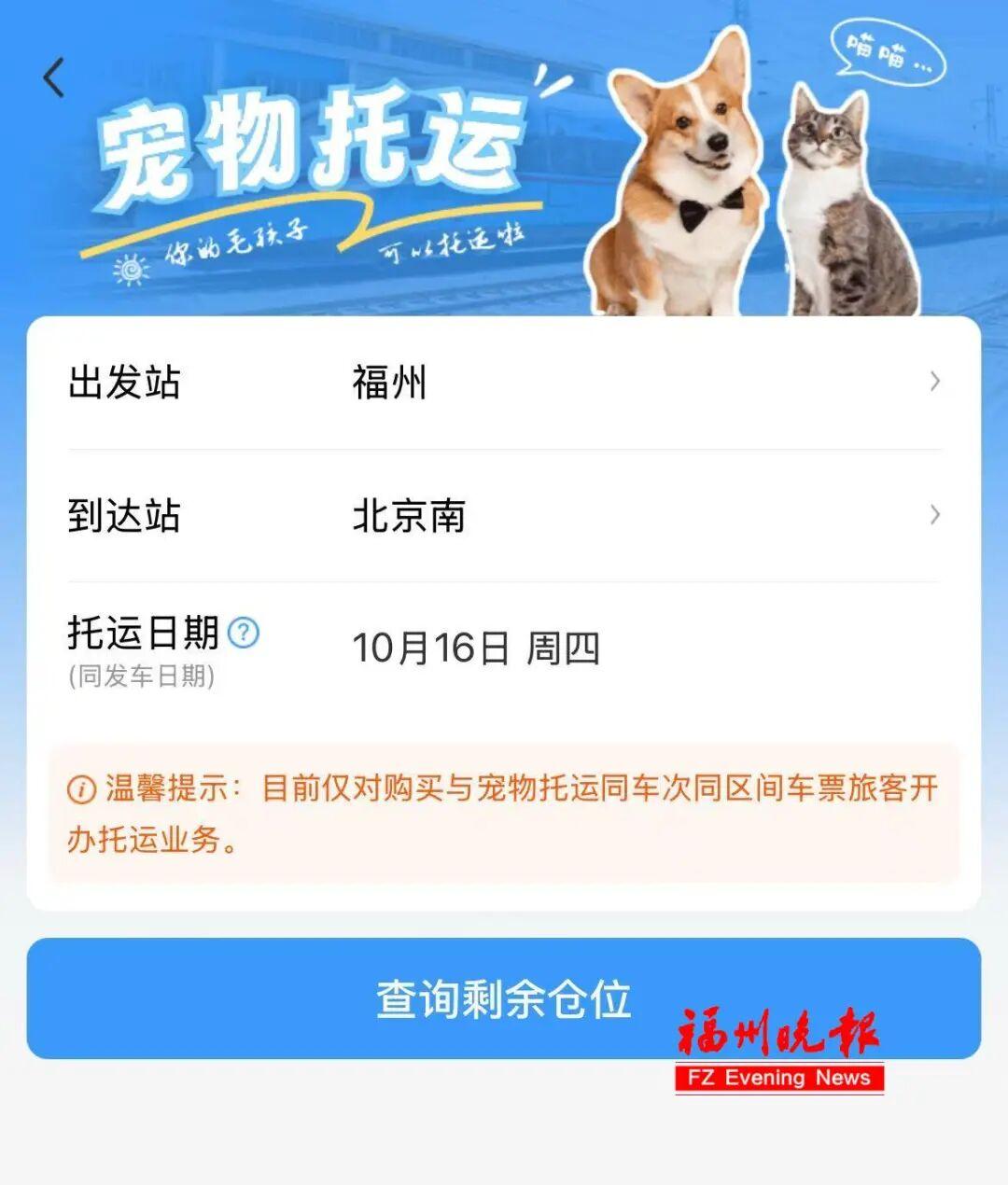Change departure station from 福州
Viewport: 1008px width, 1185px height.
(x=504, y=383)
